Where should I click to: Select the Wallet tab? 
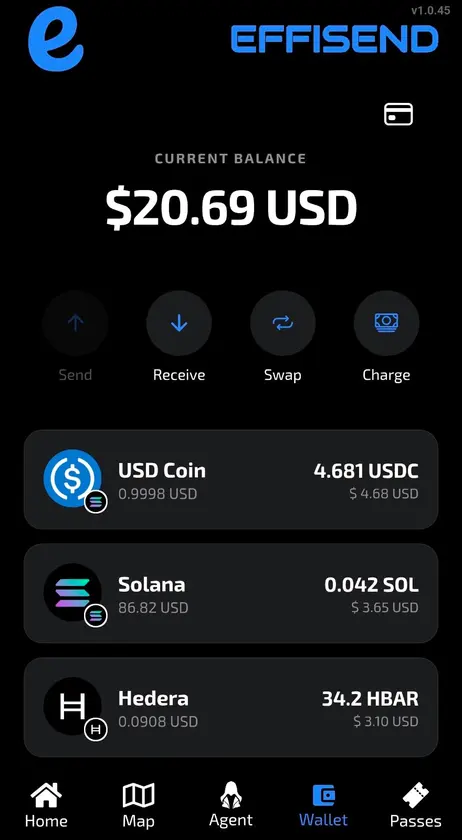(323, 805)
